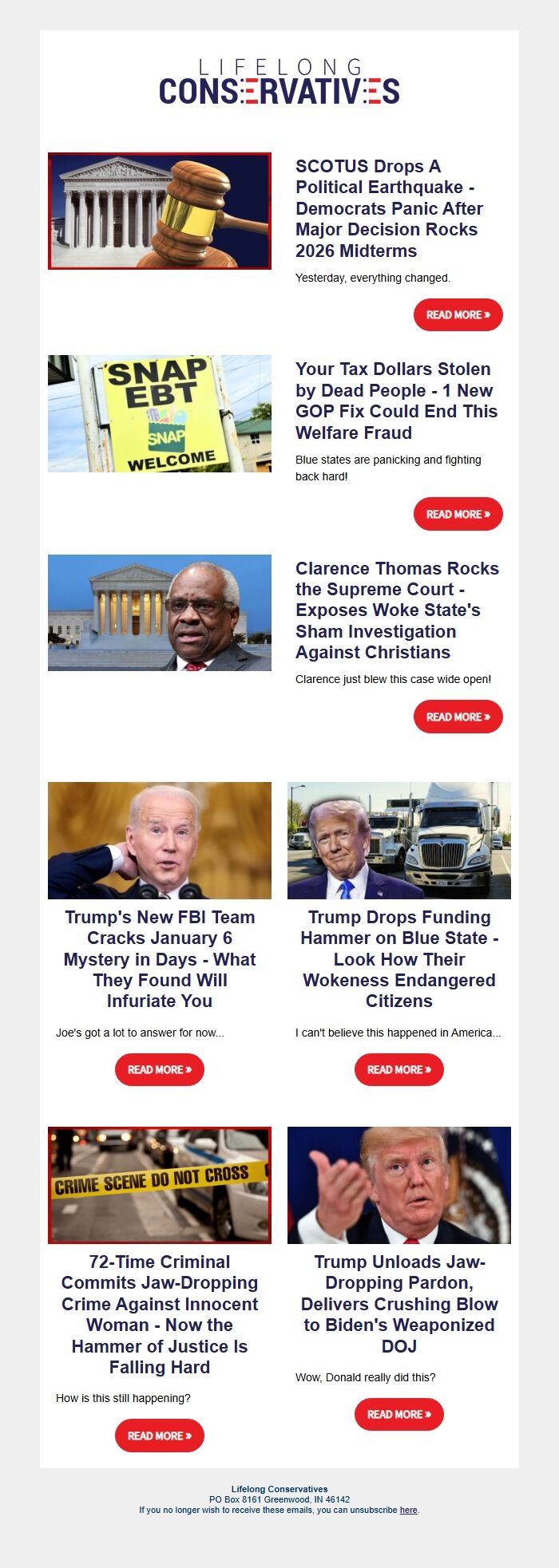
Task: Tap the unsubscribe 'here' link
Action: click(x=408, y=1510)
